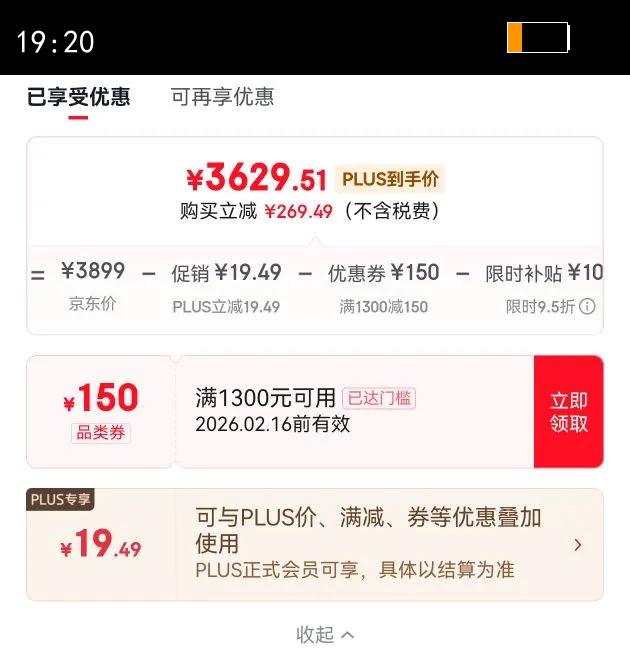Screen dimensions: 630x668
Task: Open the PLUS专享 ¥19.49 discount card
Action: coord(315,544)
